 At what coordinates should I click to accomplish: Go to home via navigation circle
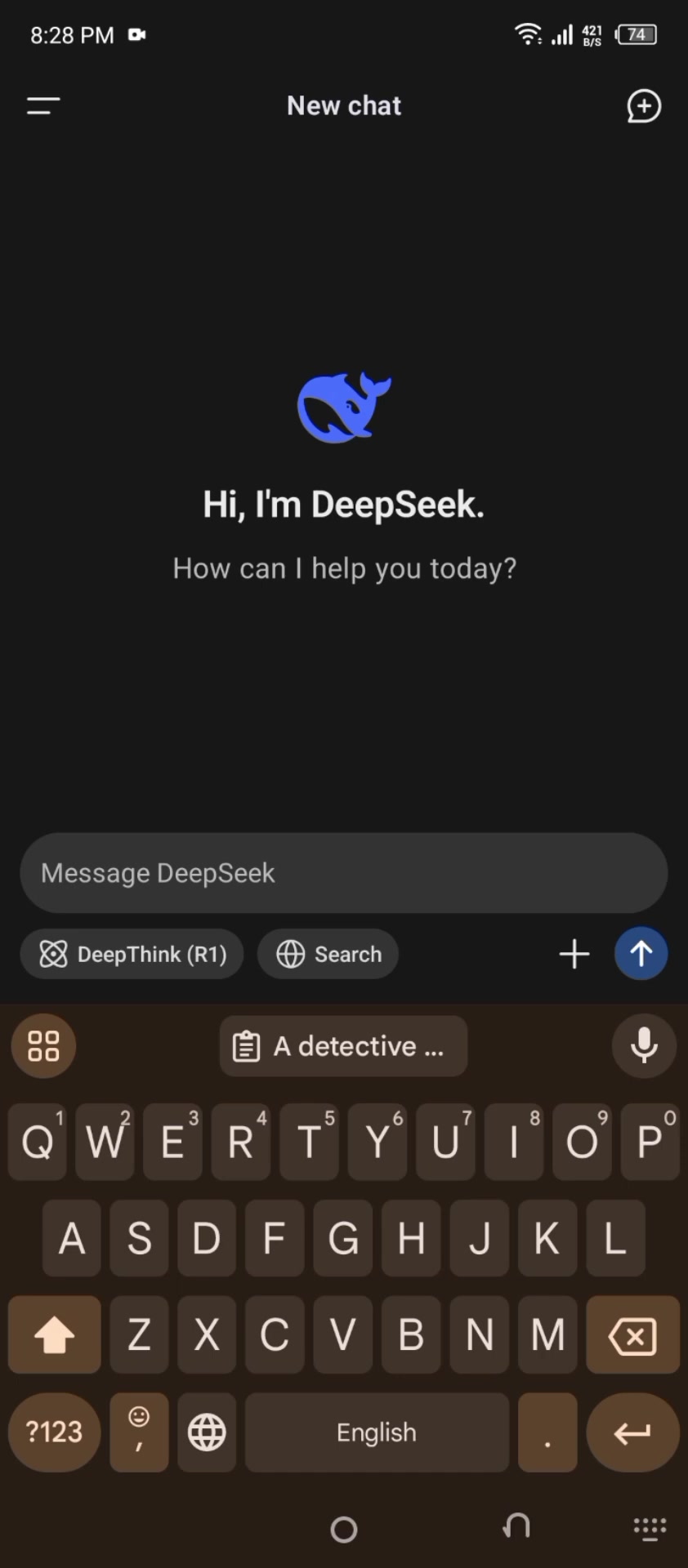(344, 1529)
